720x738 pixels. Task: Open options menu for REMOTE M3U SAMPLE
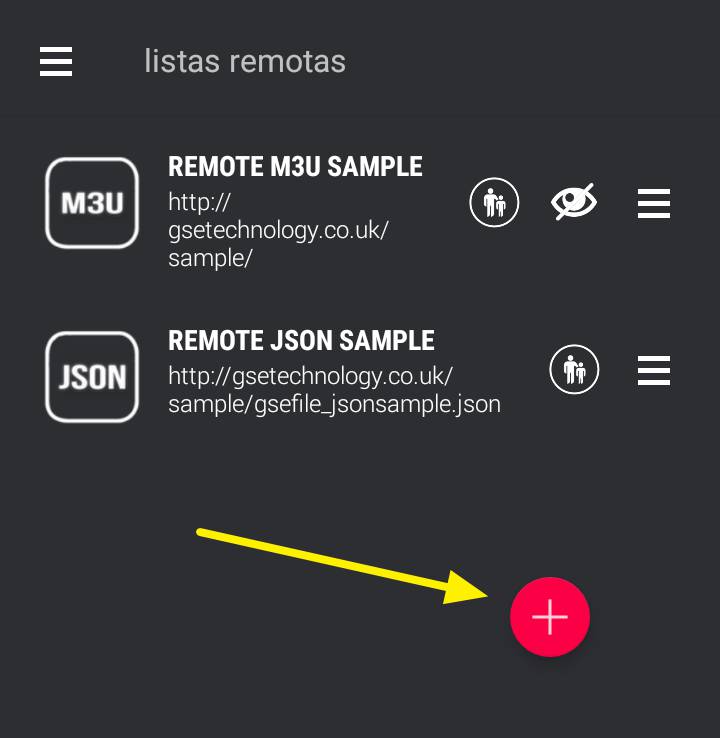pos(654,203)
